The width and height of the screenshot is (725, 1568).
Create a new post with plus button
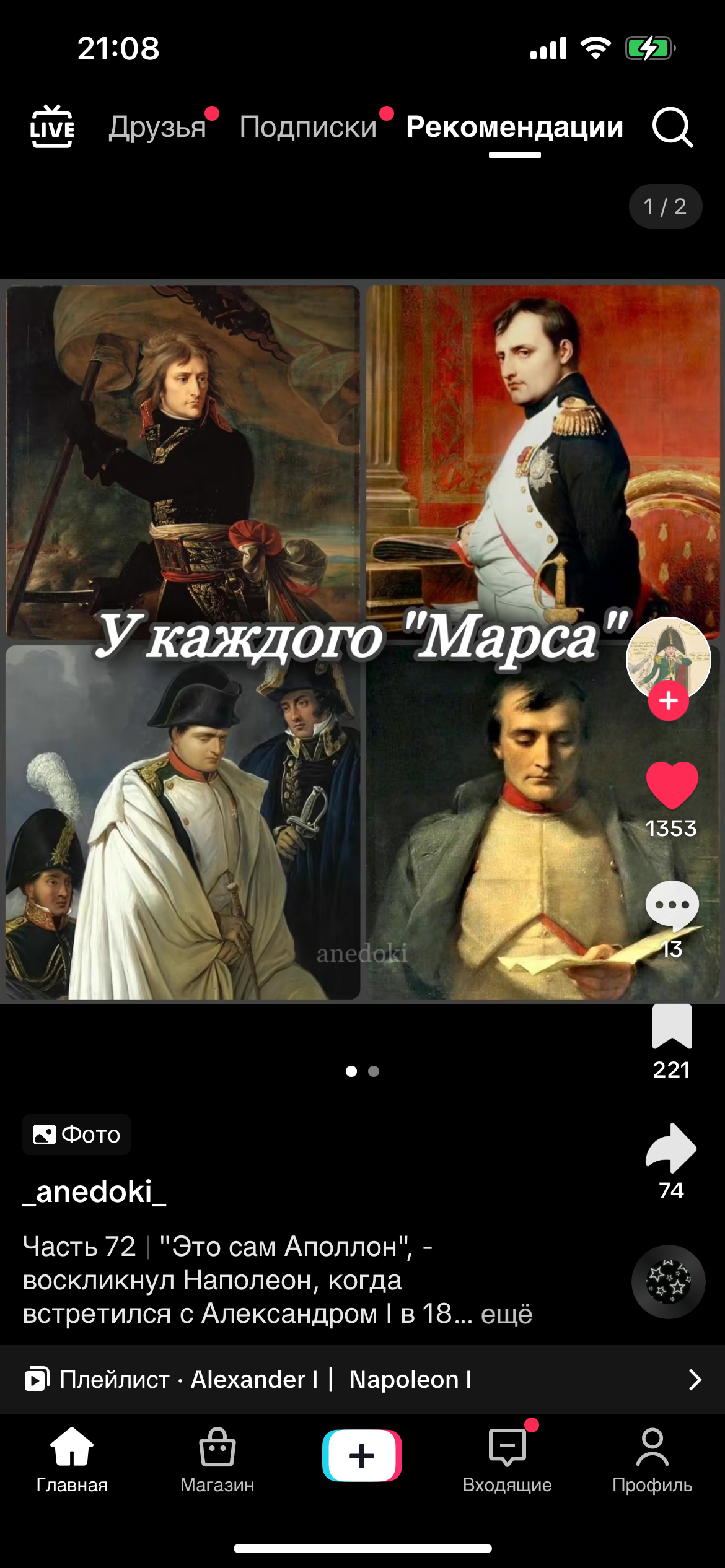click(362, 1455)
